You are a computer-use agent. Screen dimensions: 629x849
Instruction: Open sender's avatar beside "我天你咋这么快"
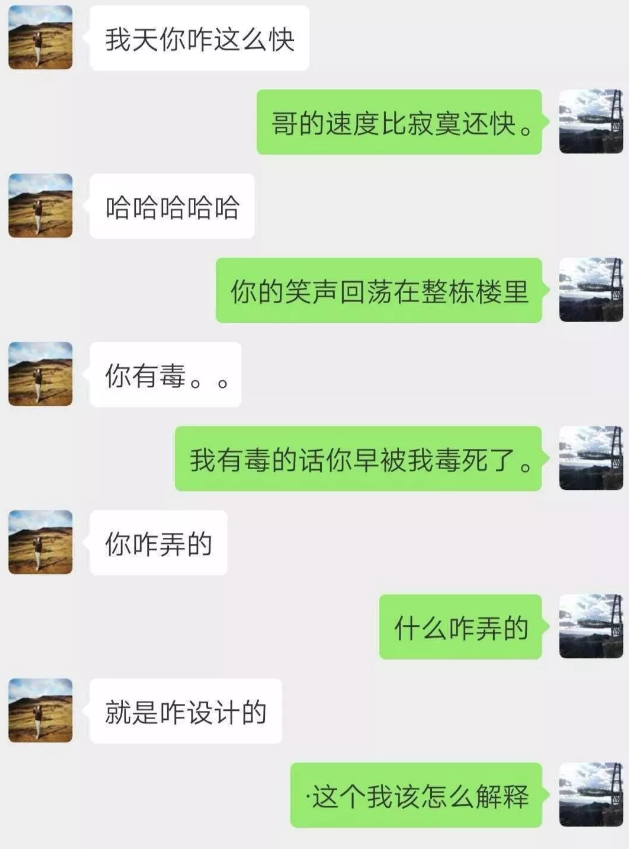(x=40, y=38)
